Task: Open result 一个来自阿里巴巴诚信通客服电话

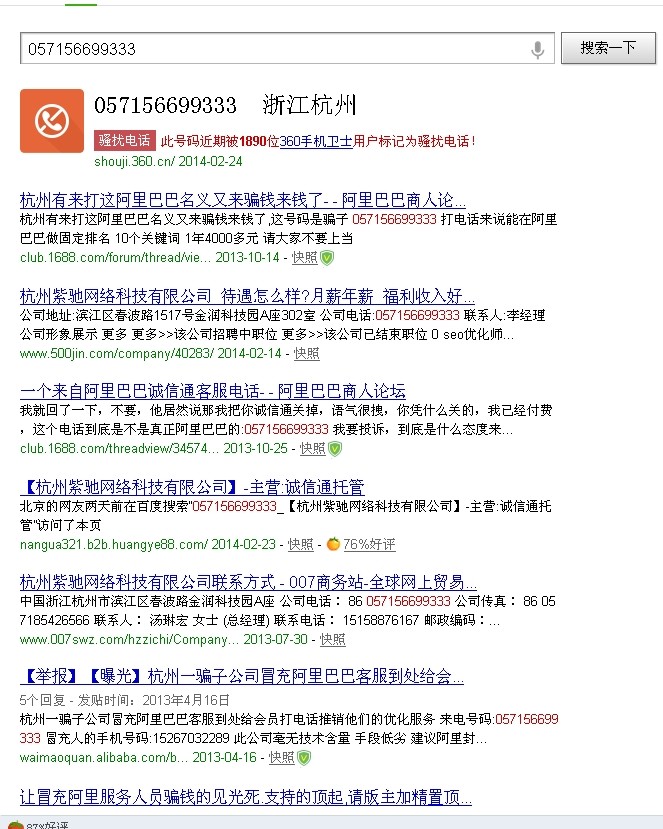Action: tap(212, 391)
